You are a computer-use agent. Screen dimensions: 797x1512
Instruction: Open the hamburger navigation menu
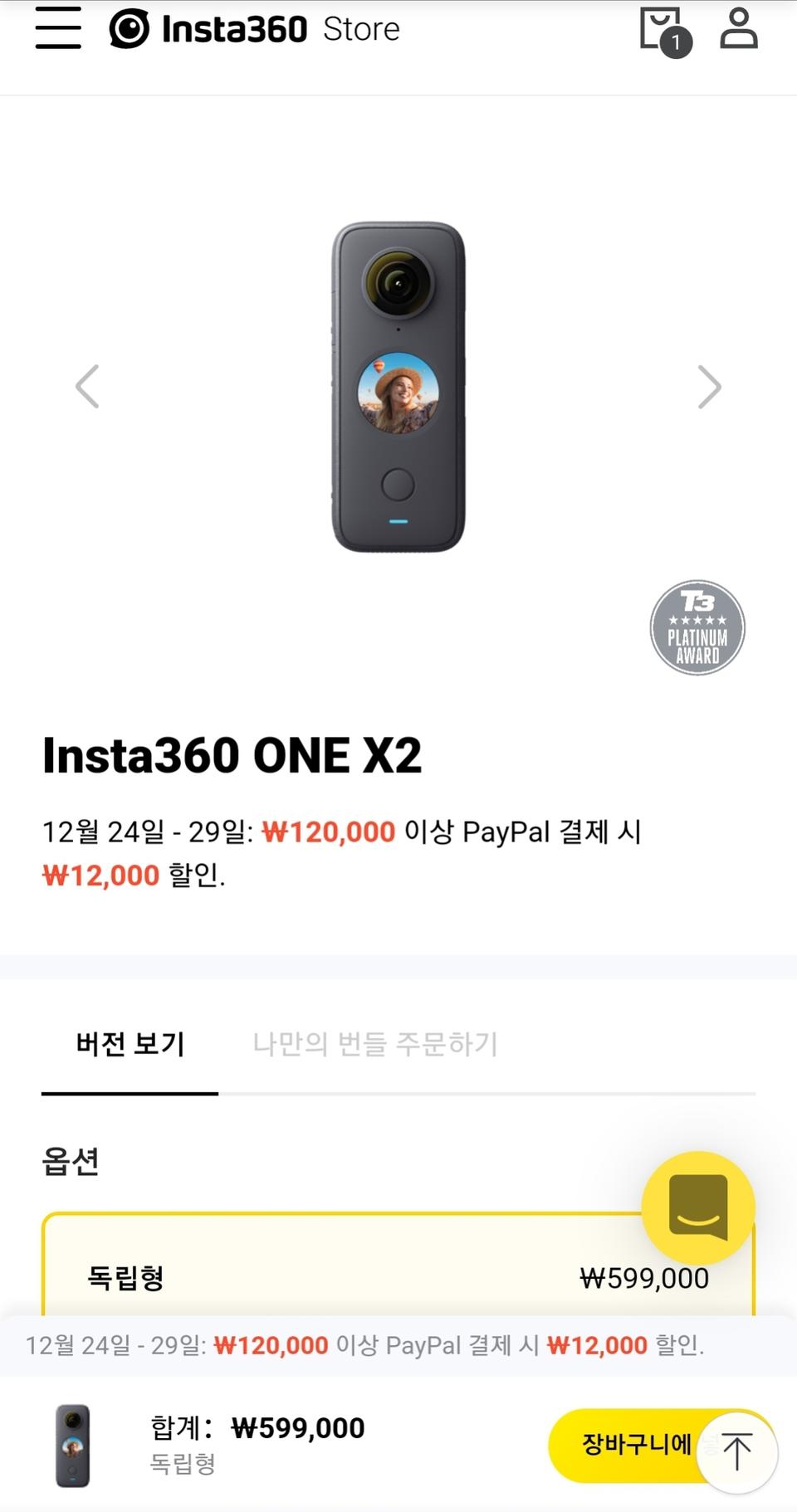[x=58, y=29]
